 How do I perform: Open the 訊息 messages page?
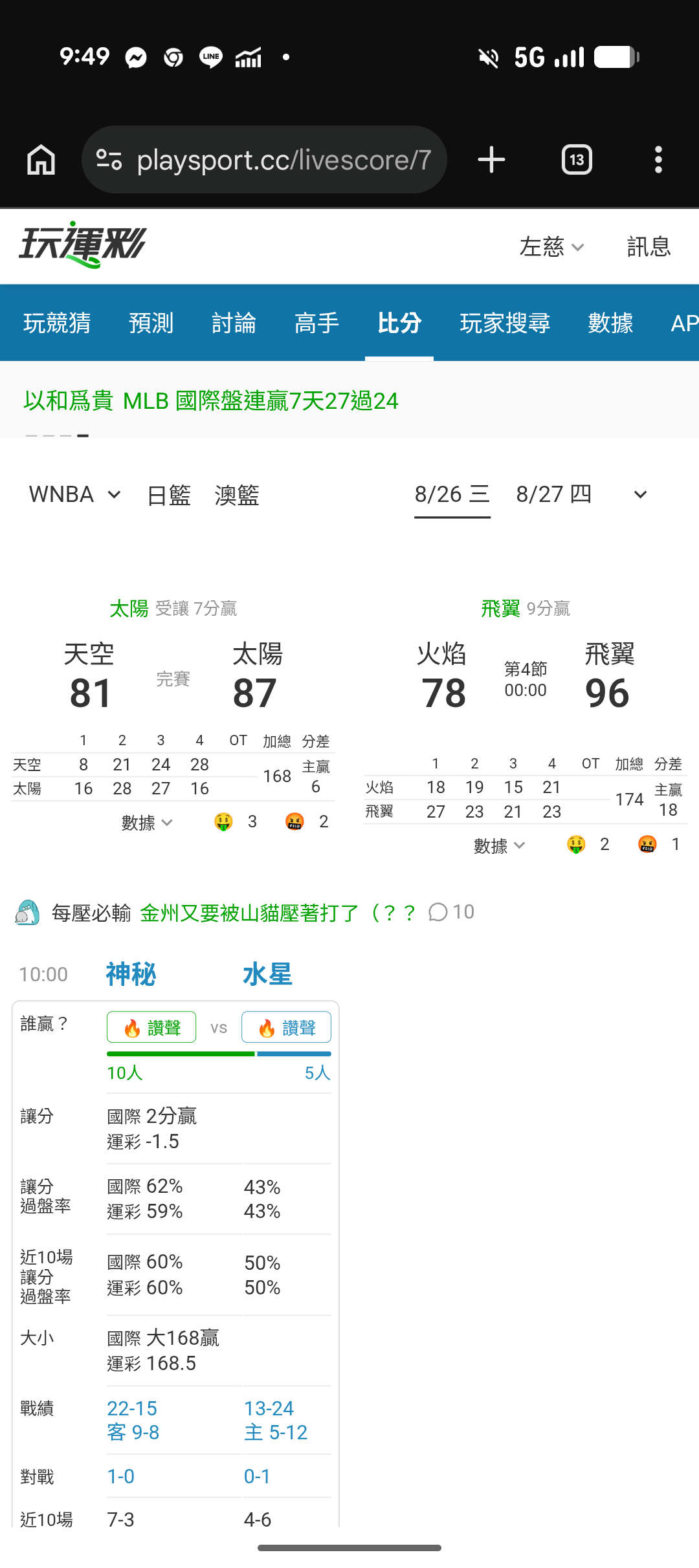click(649, 247)
